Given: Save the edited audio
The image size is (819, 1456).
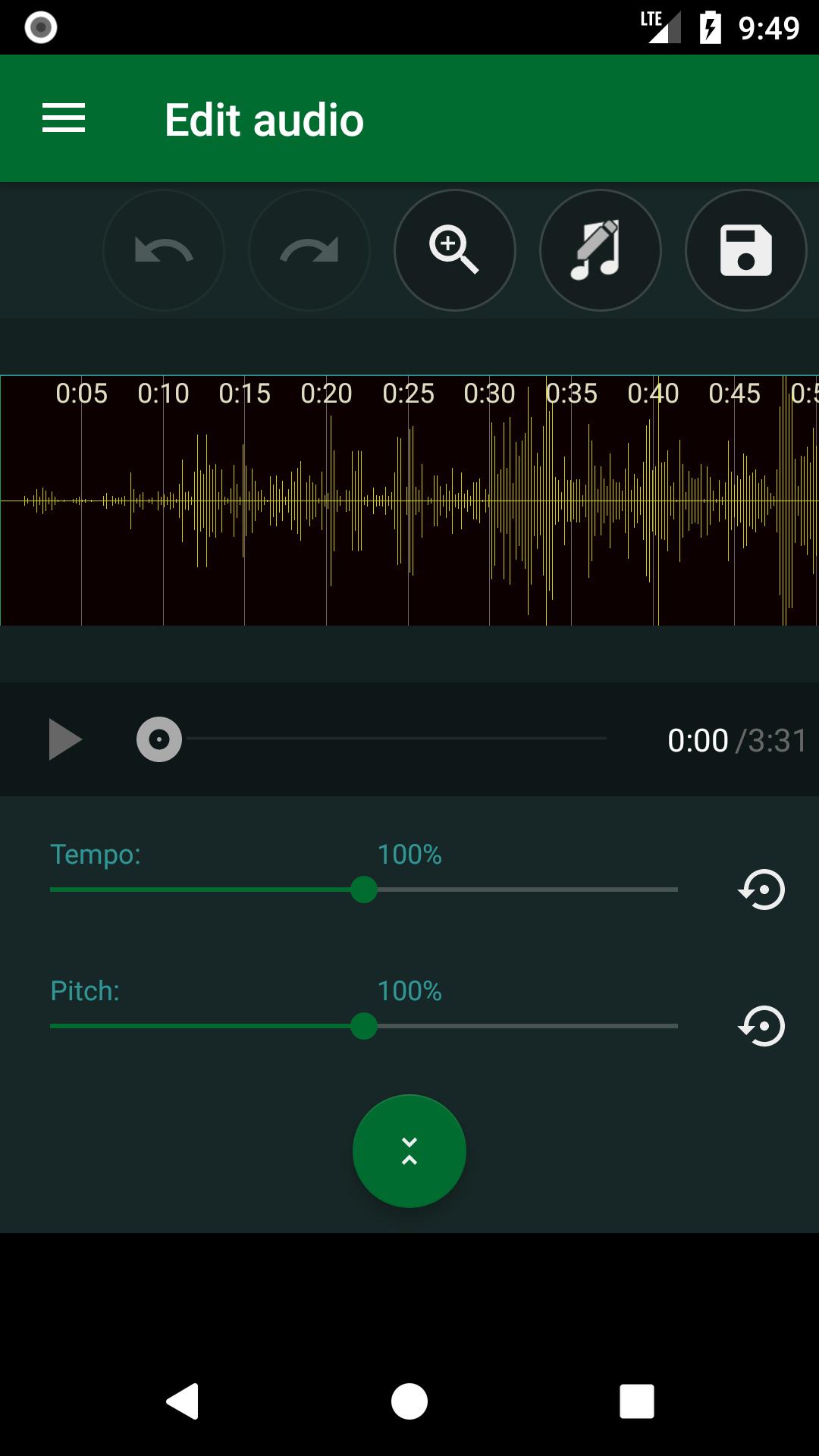Looking at the screenshot, I should [x=746, y=250].
